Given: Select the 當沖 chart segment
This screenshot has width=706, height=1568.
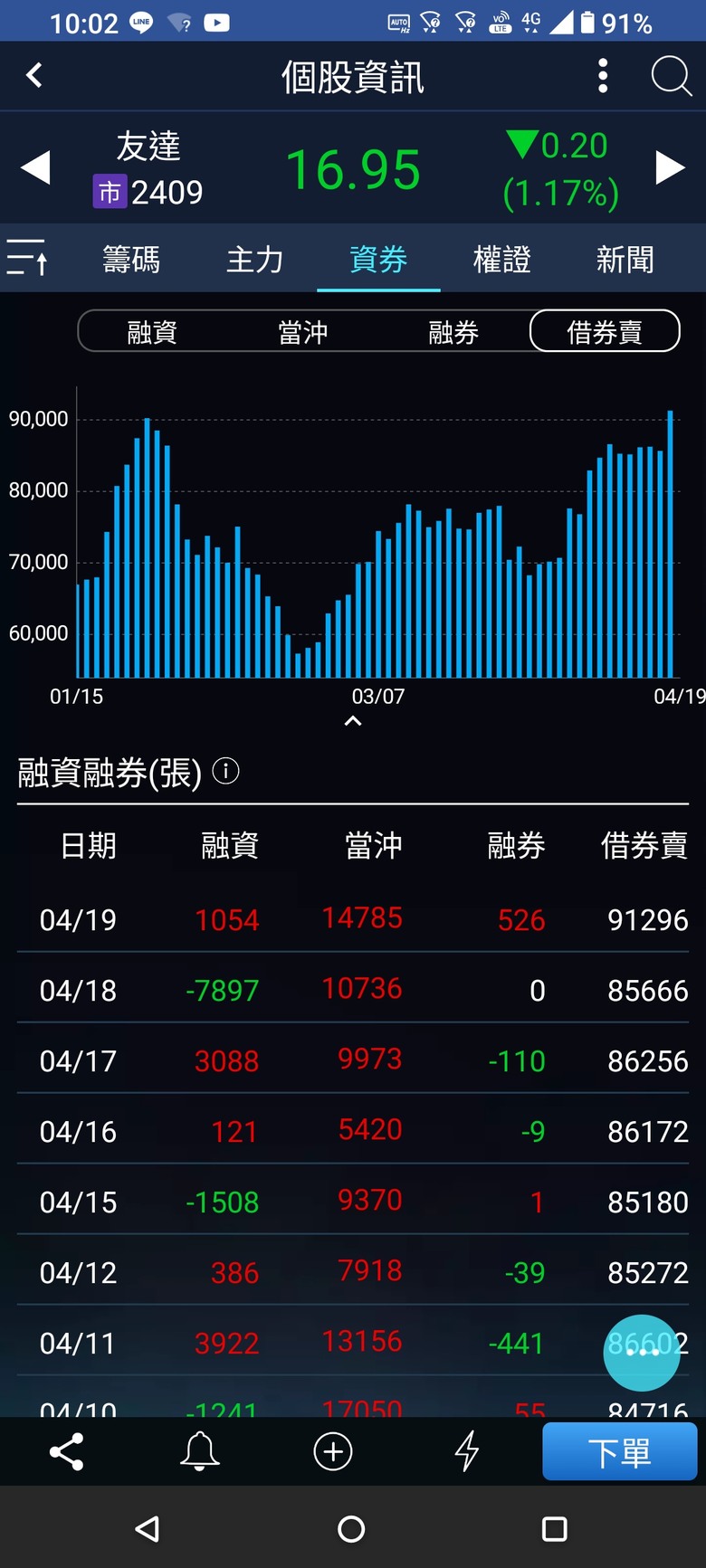Looking at the screenshot, I should click(x=302, y=332).
